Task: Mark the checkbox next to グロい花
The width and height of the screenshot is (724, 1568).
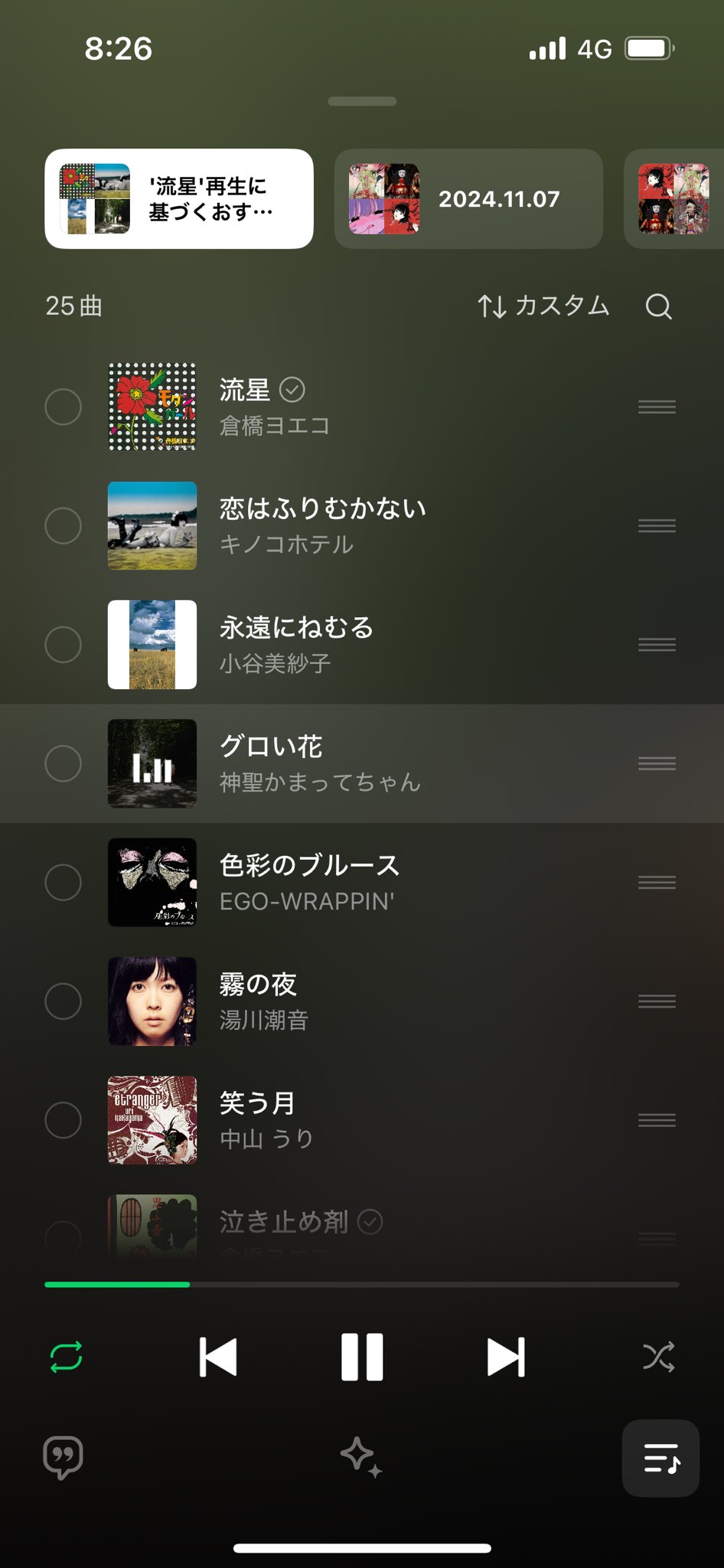Action: [64, 763]
